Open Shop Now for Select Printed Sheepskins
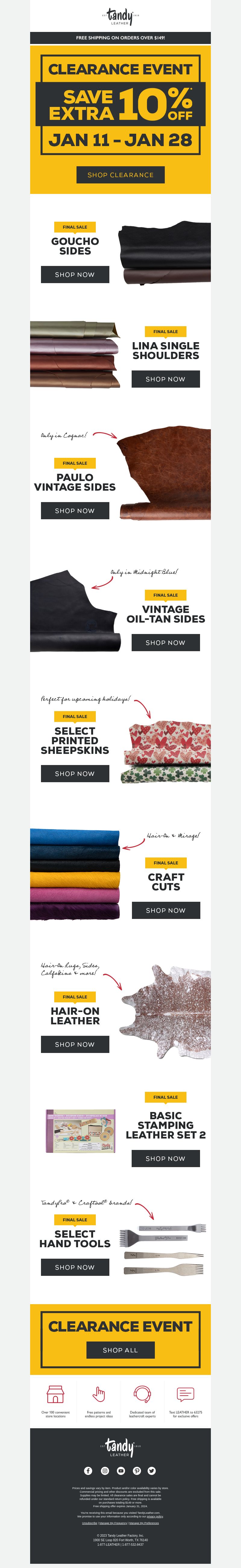 (x=75, y=774)
